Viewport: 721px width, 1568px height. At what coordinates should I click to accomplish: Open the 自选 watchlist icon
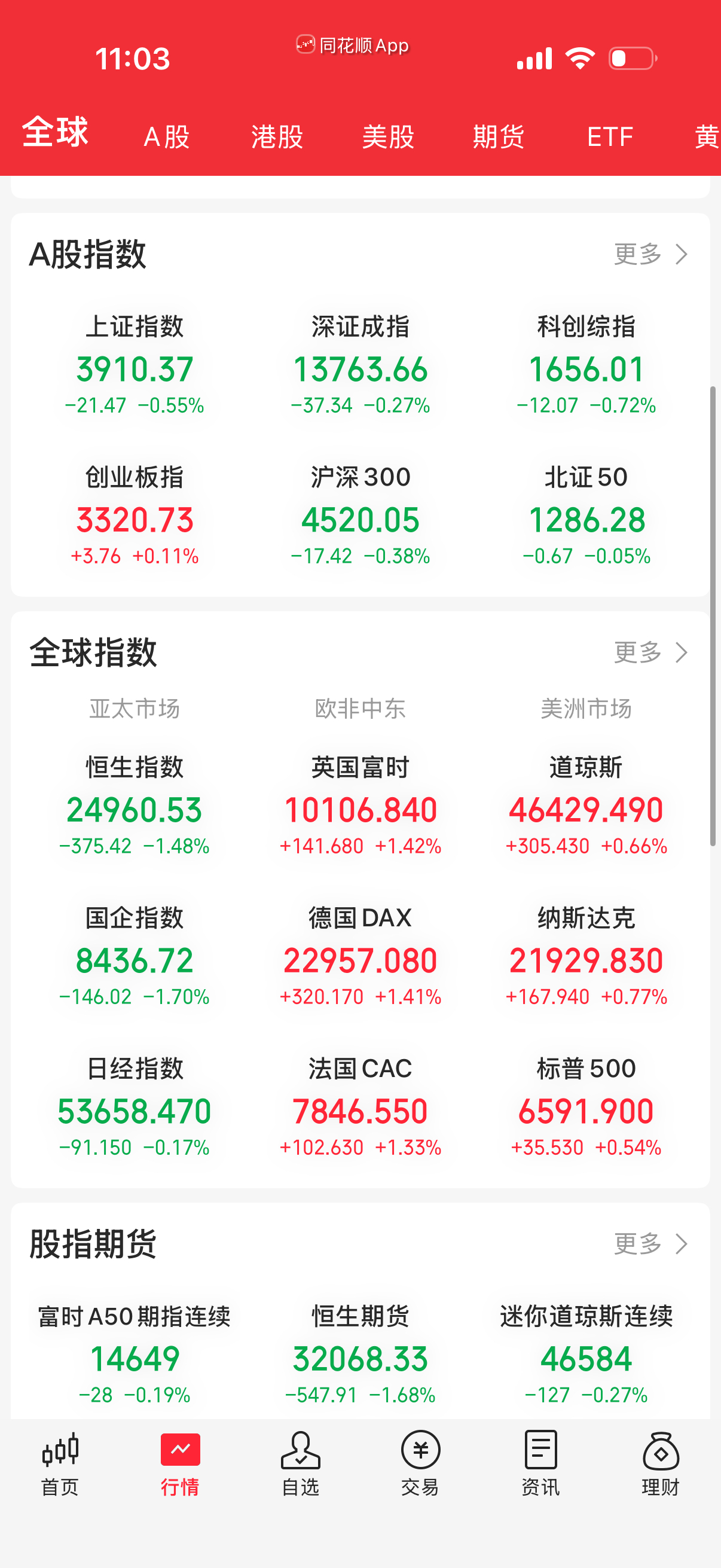(x=301, y=1467)
